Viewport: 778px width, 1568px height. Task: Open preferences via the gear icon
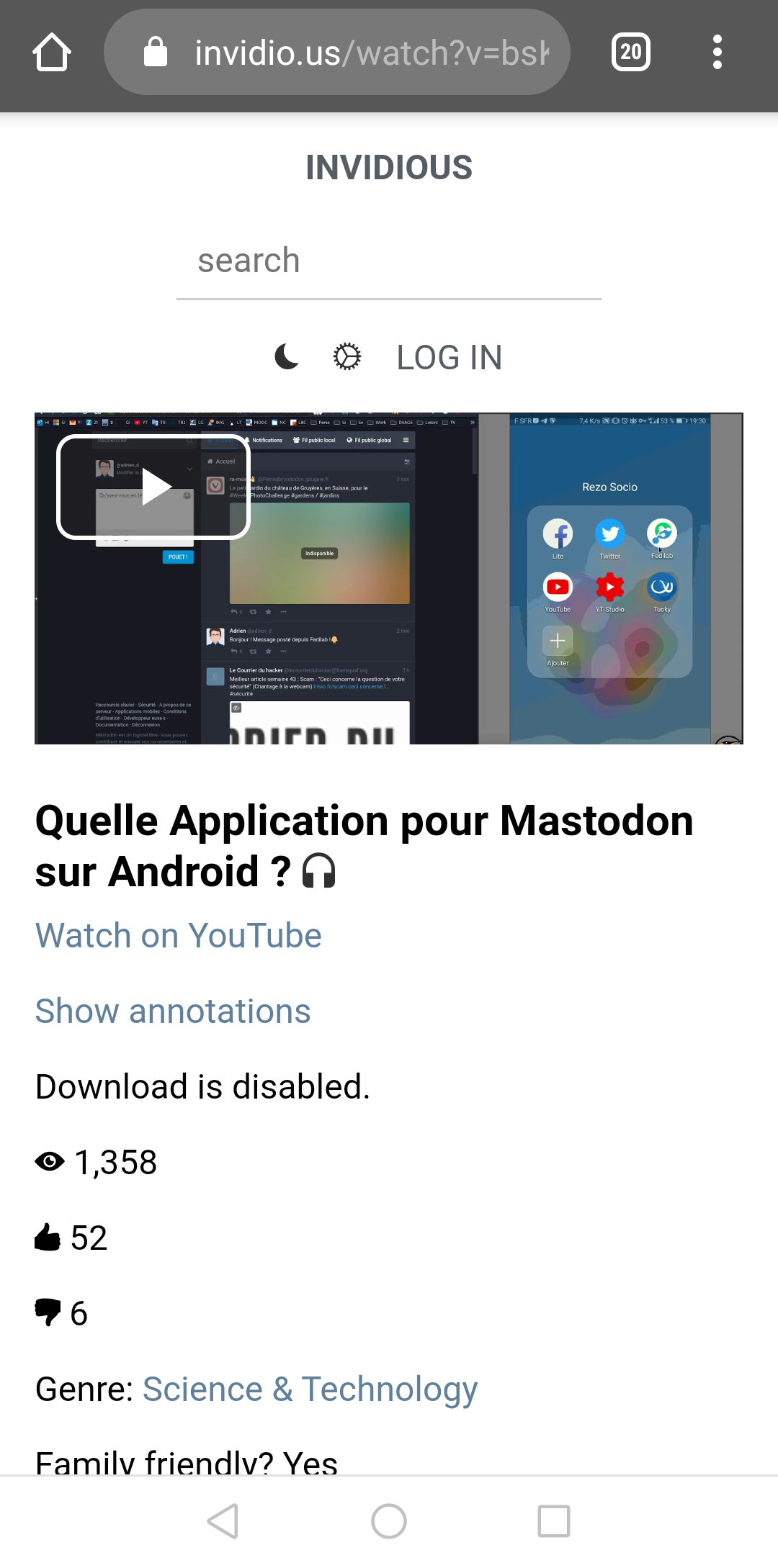coord(347,357)
